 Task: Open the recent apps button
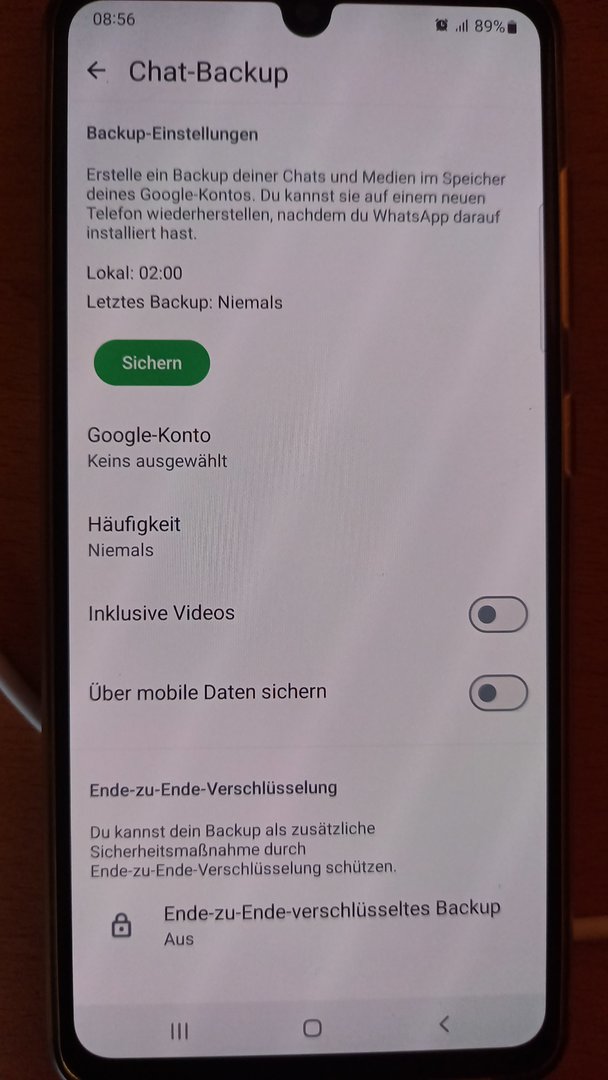179,1030
